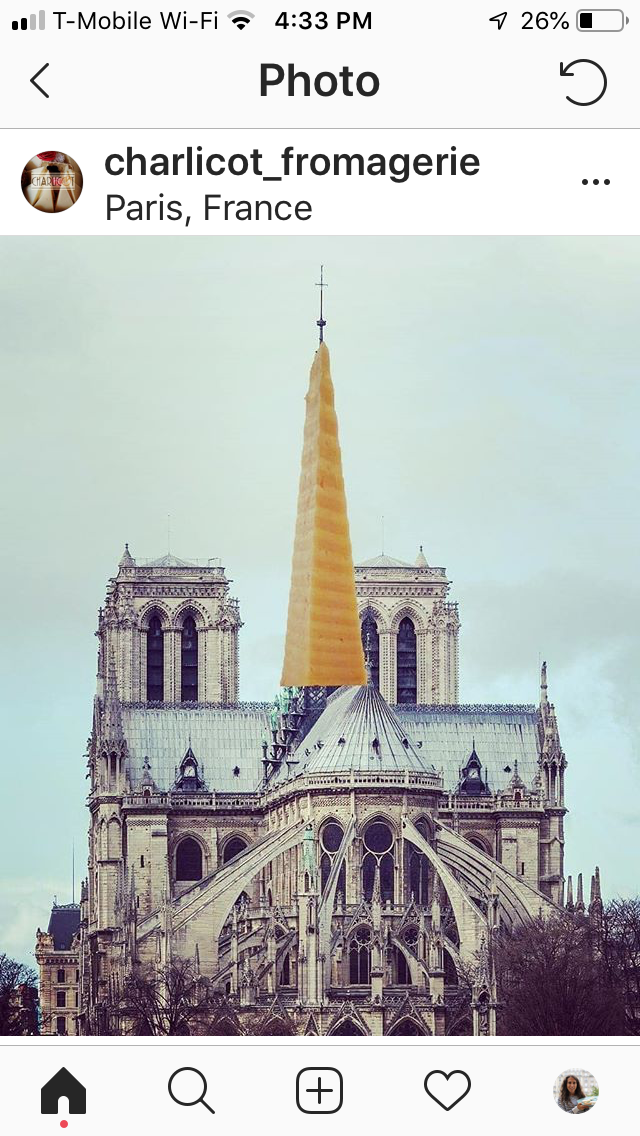Go back from the Photo screen

[40, 80]
